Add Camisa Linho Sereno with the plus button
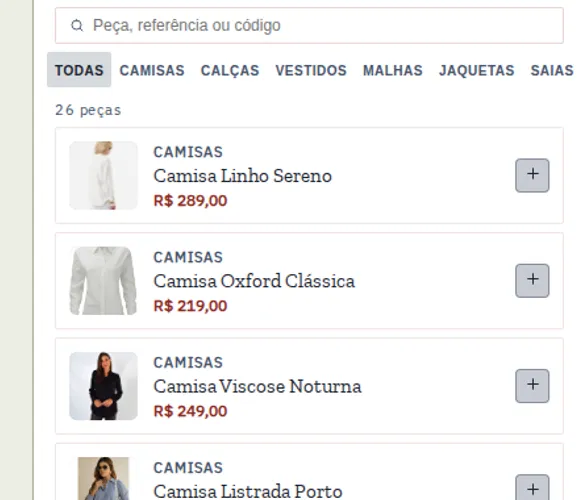This screenshot has height=500, width=585. pos(532,175)
